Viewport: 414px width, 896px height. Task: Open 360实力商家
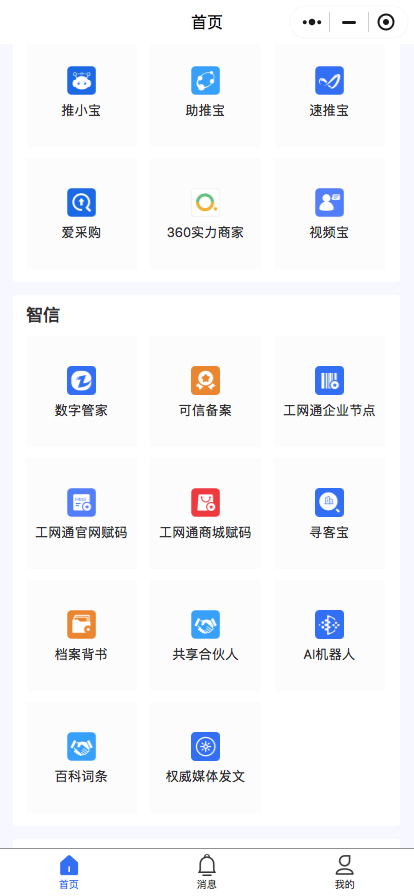tap(205, 214)
